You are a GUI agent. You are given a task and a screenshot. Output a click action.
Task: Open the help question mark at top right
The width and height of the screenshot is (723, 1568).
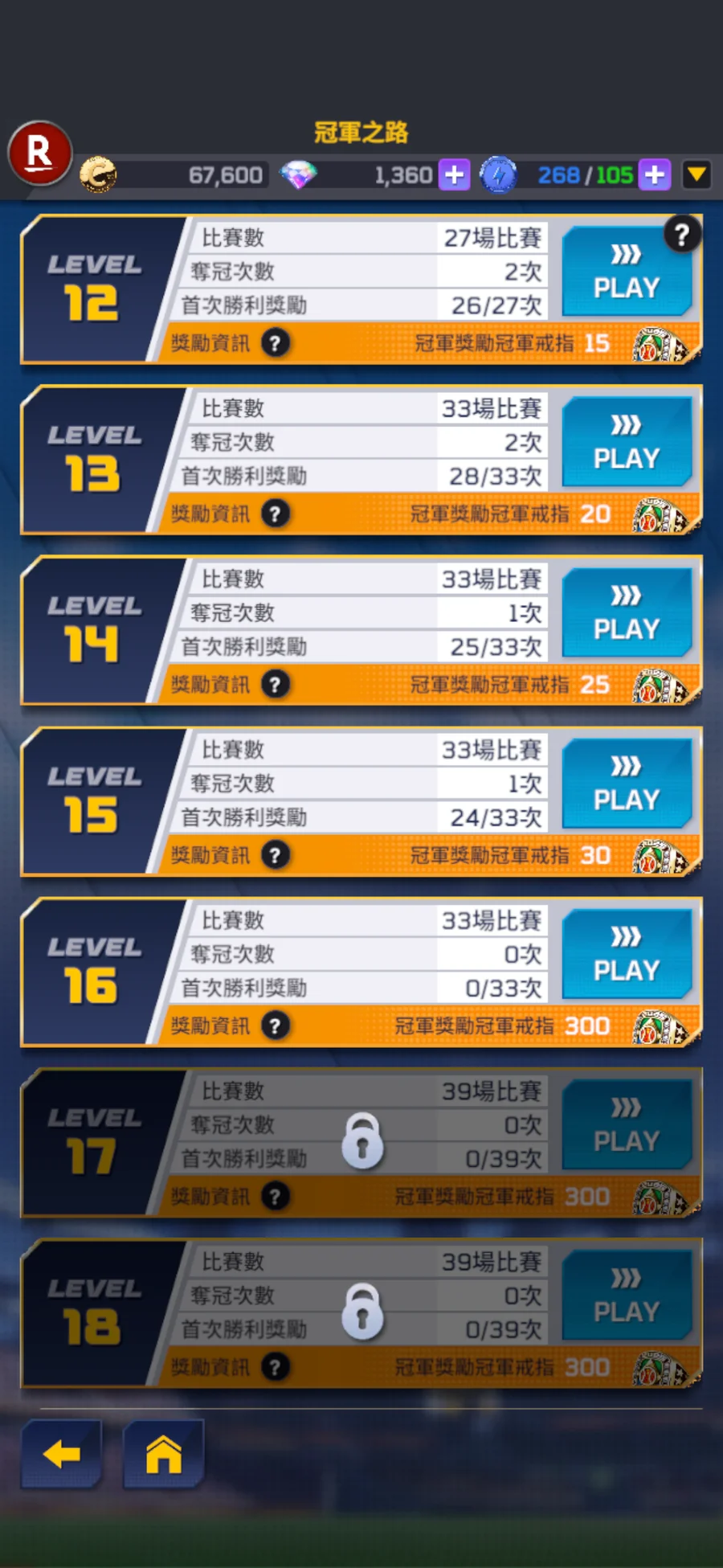click(x=682, y=235)
